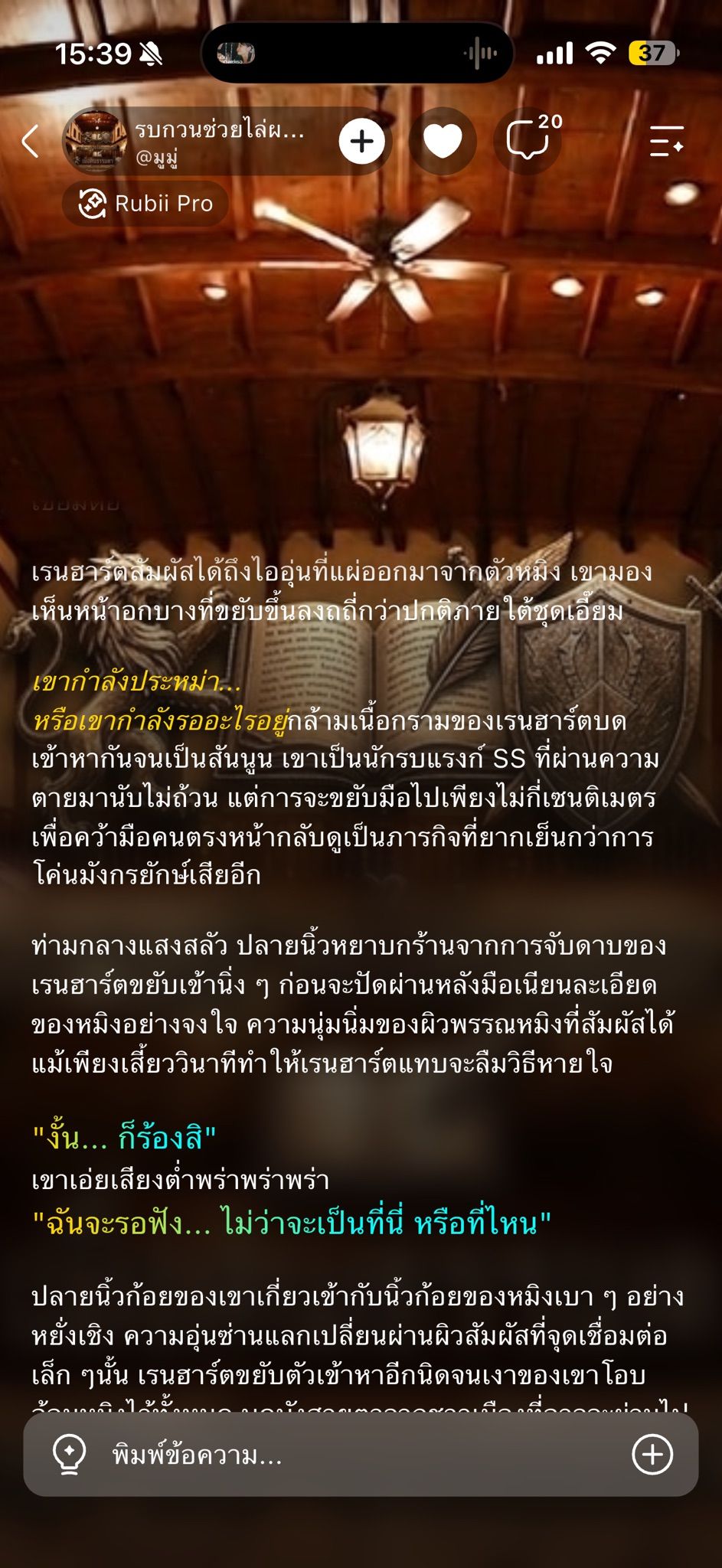722x1568 pixels.
Task: Tap the plus button to follow
Action: [x=362, y=142]
